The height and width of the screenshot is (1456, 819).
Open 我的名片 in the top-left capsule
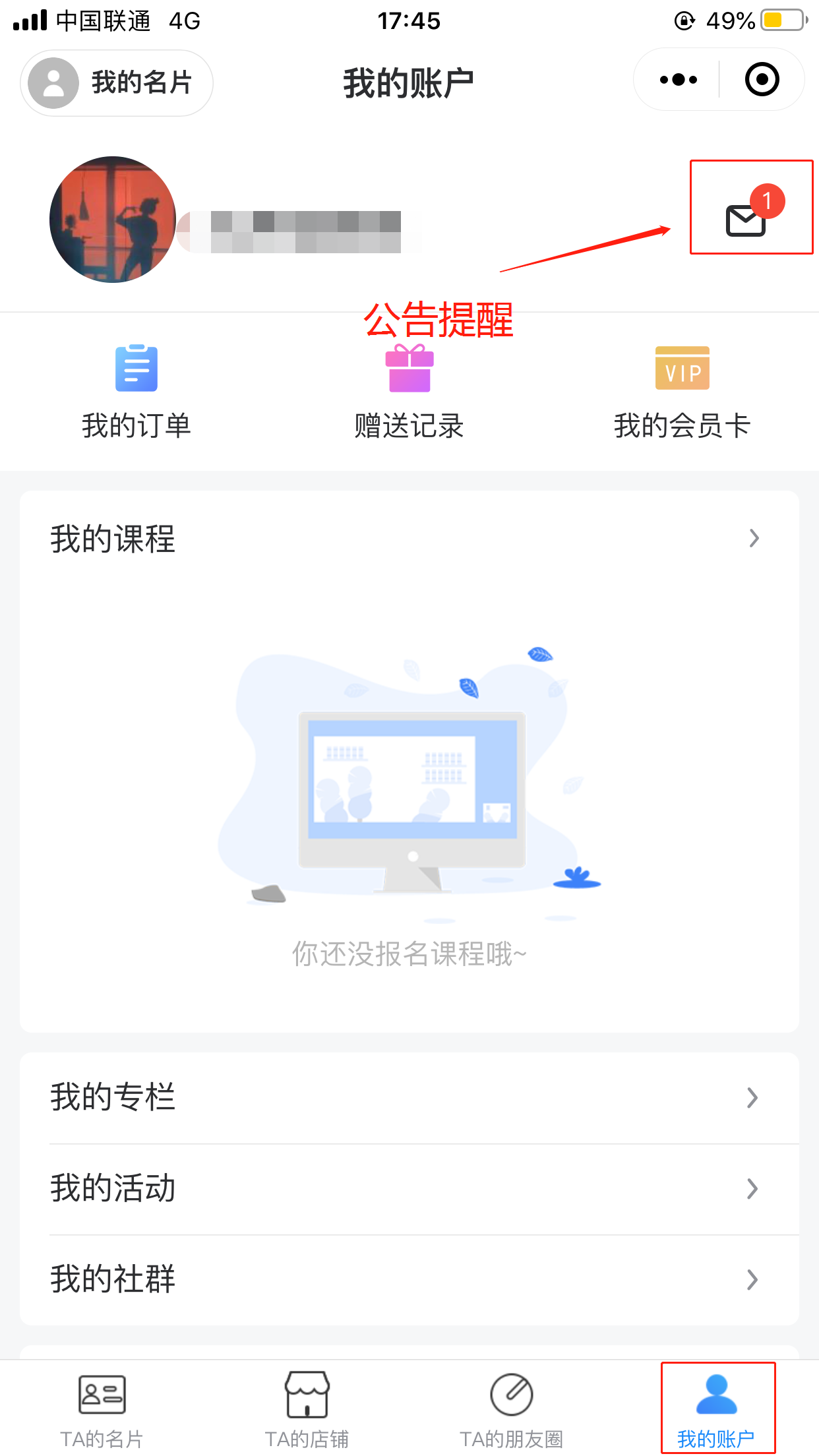(116, 82)
